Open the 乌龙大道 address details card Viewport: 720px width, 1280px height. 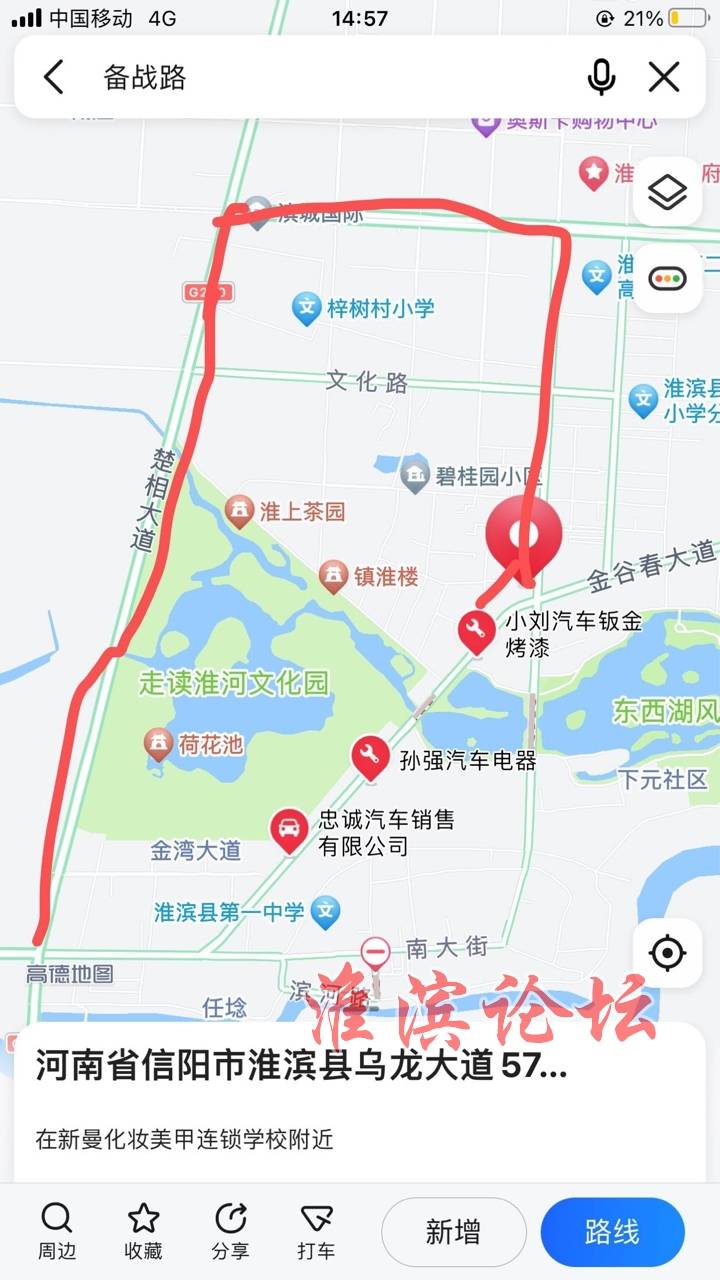(360, 1102)
